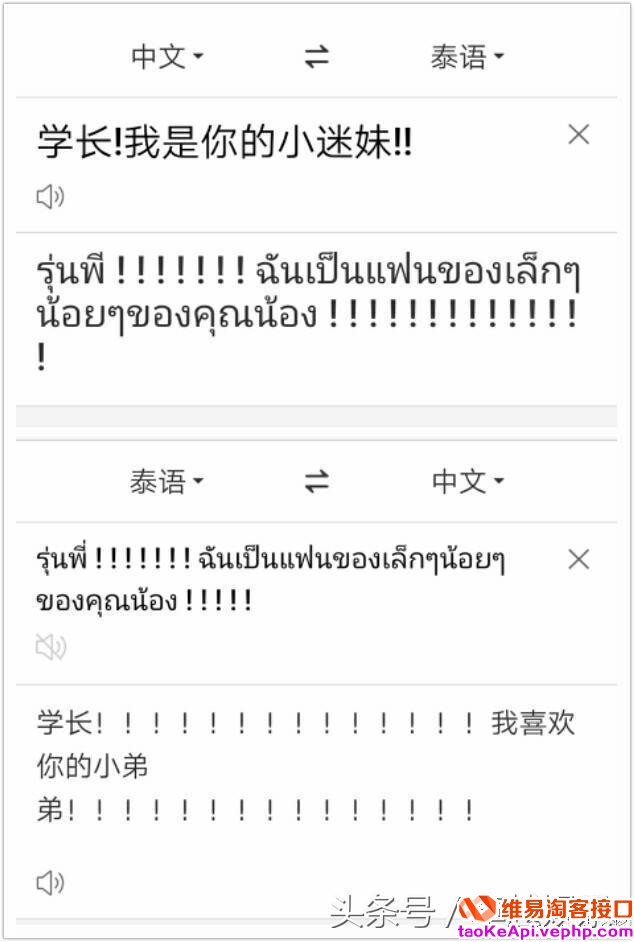Viewport: 634px width, 942px height.
Task: Play audio for the Chinese translation 我喜欢你的小弟弟
Action: tap(50, 882)
